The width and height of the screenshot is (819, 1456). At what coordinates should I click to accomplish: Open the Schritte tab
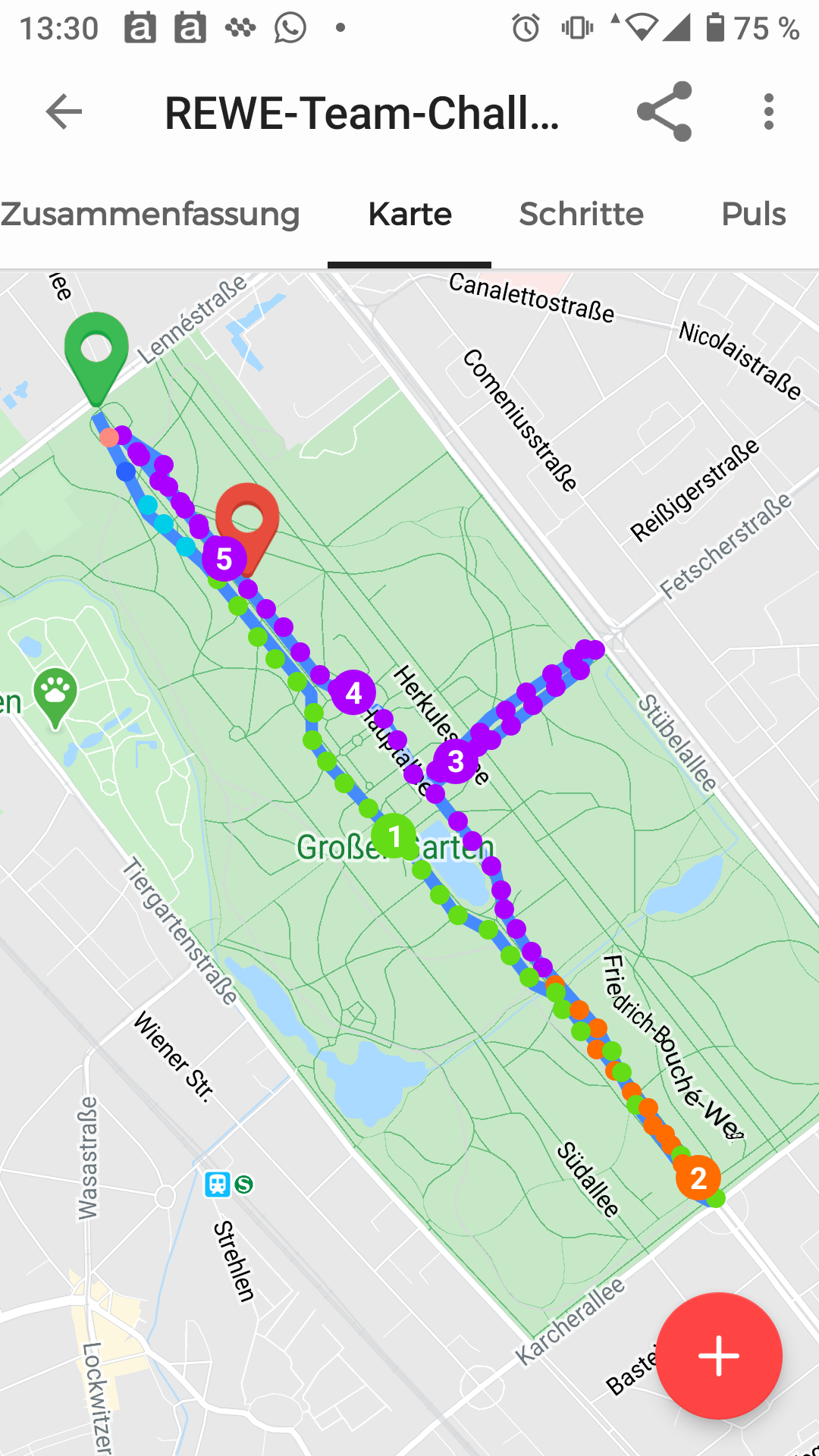582,215
